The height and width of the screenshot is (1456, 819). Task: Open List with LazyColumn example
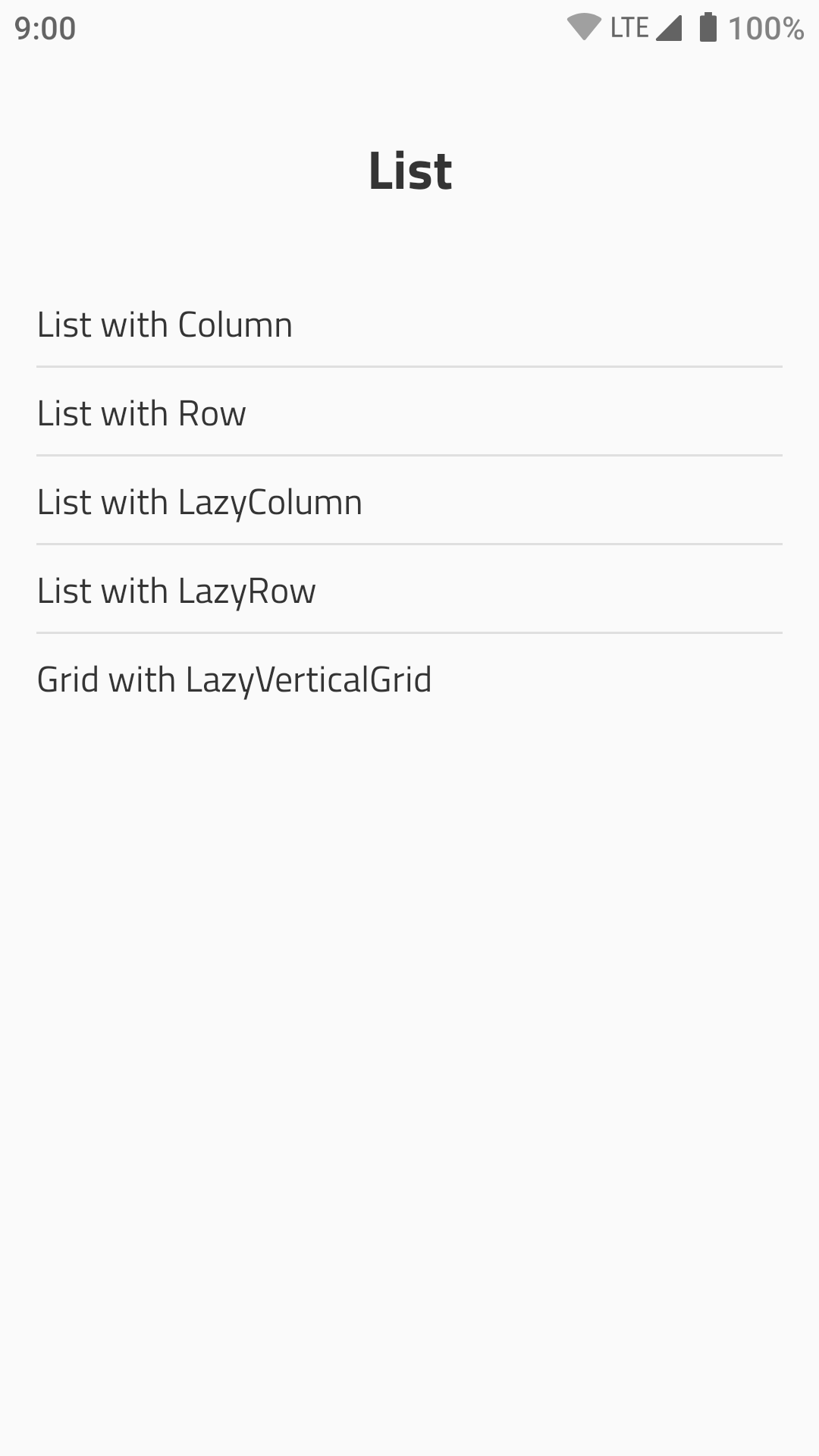409,501
